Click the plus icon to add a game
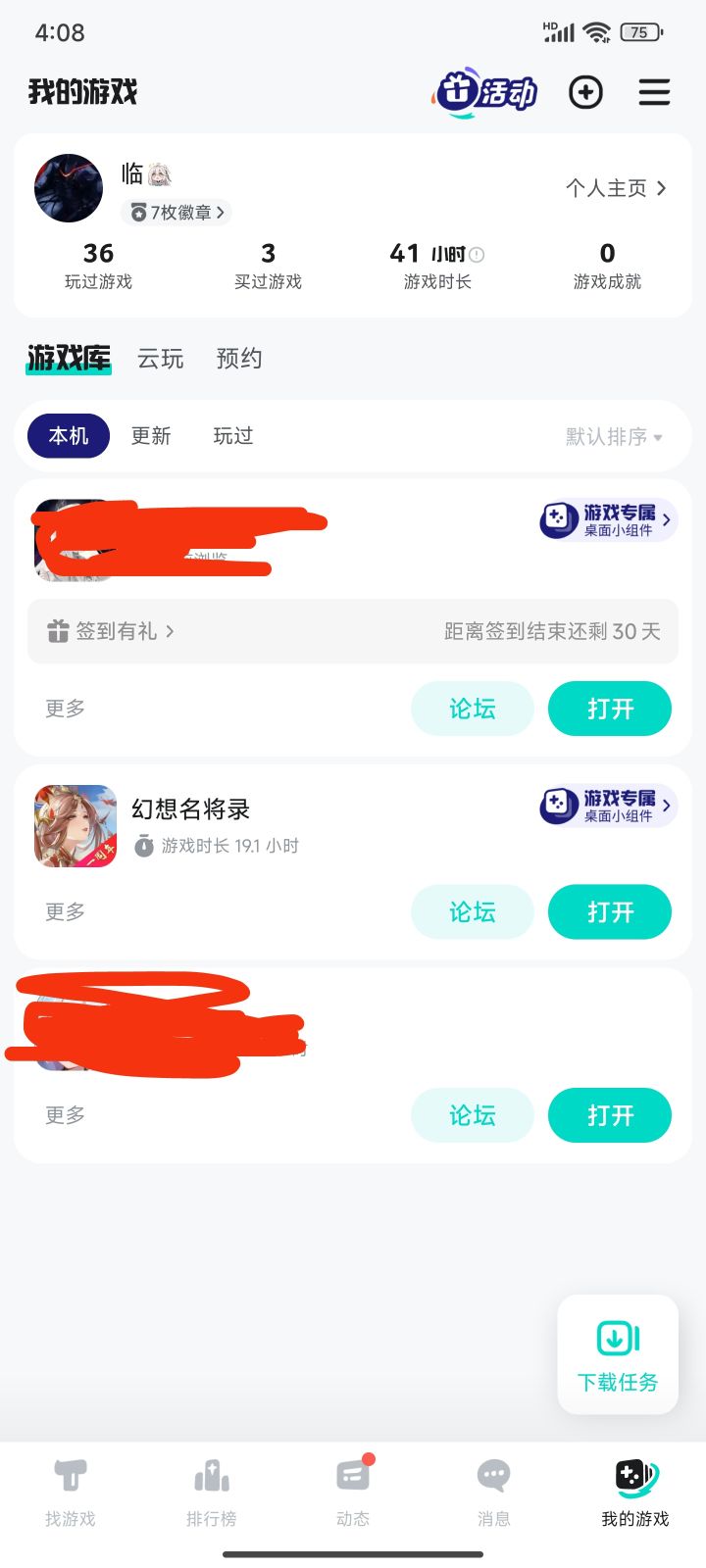The height and width of the screenshot is (1568, 706). tap(585, 91)
